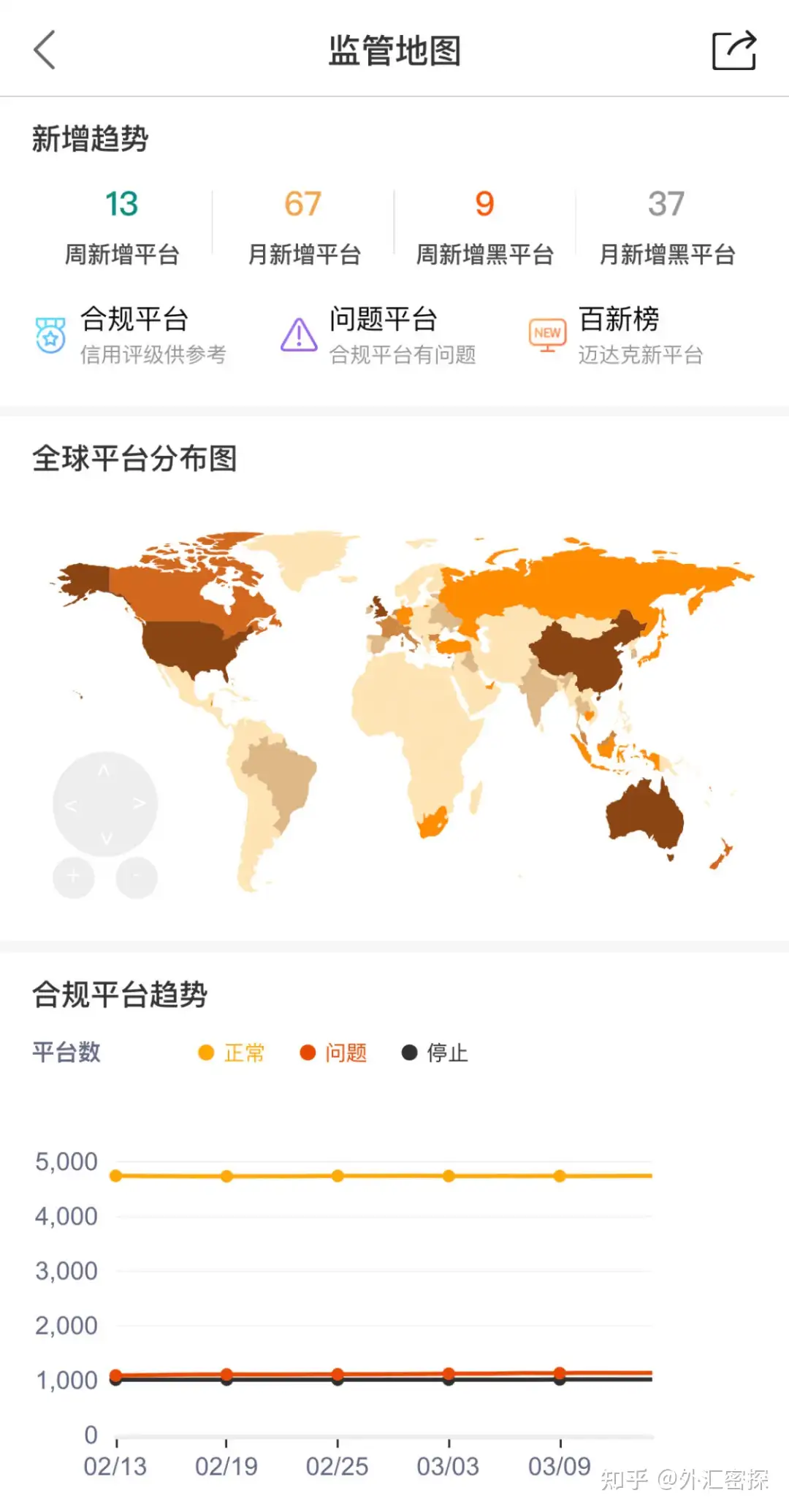Toggle the 正常 series in the trend chart

pos(232,1053)
